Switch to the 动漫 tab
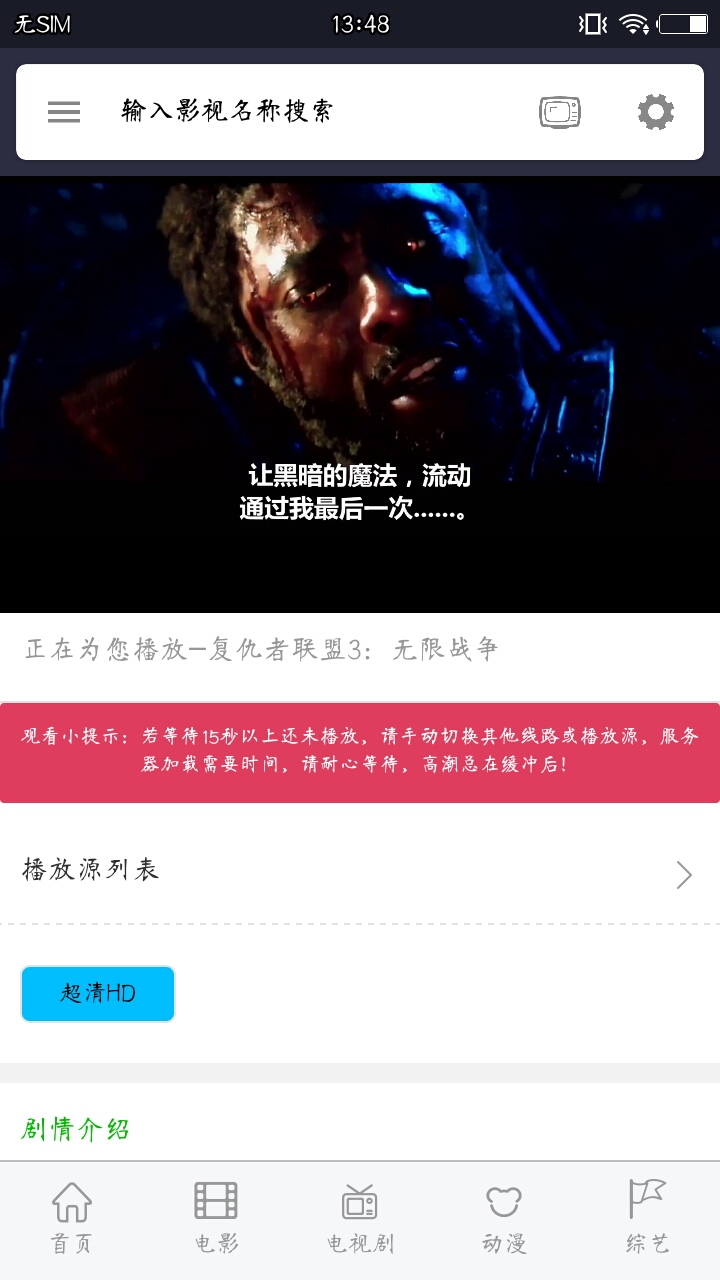Image resolution: width=720 pixels, height=1280 pixels. click(504, 1218)
